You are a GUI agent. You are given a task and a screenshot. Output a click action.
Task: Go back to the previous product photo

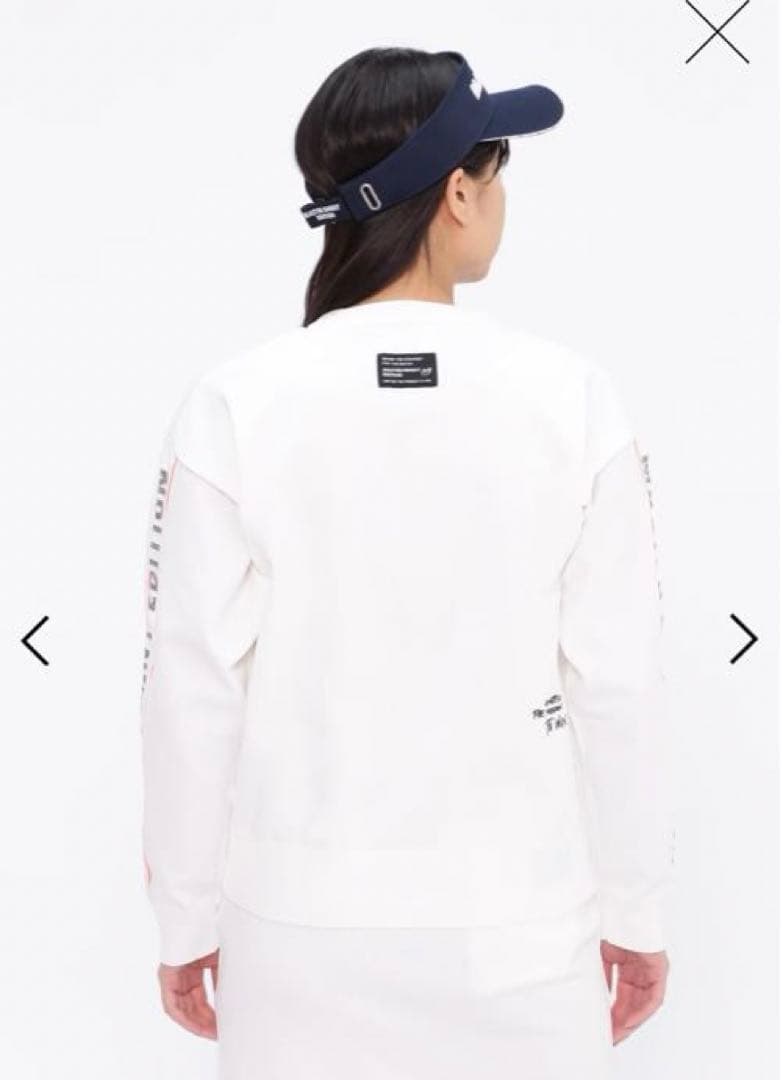pos(35,641)
